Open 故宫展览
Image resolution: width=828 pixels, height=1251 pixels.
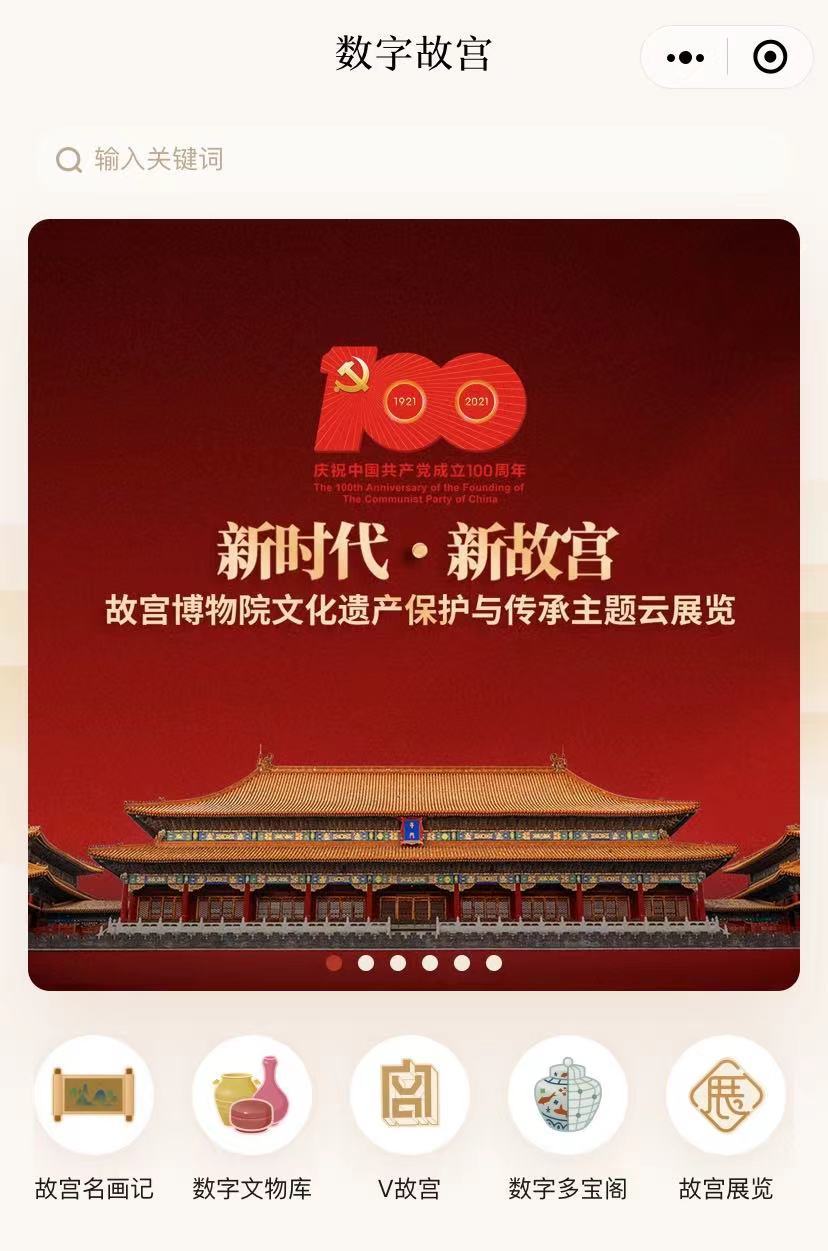pos(726,1096)
